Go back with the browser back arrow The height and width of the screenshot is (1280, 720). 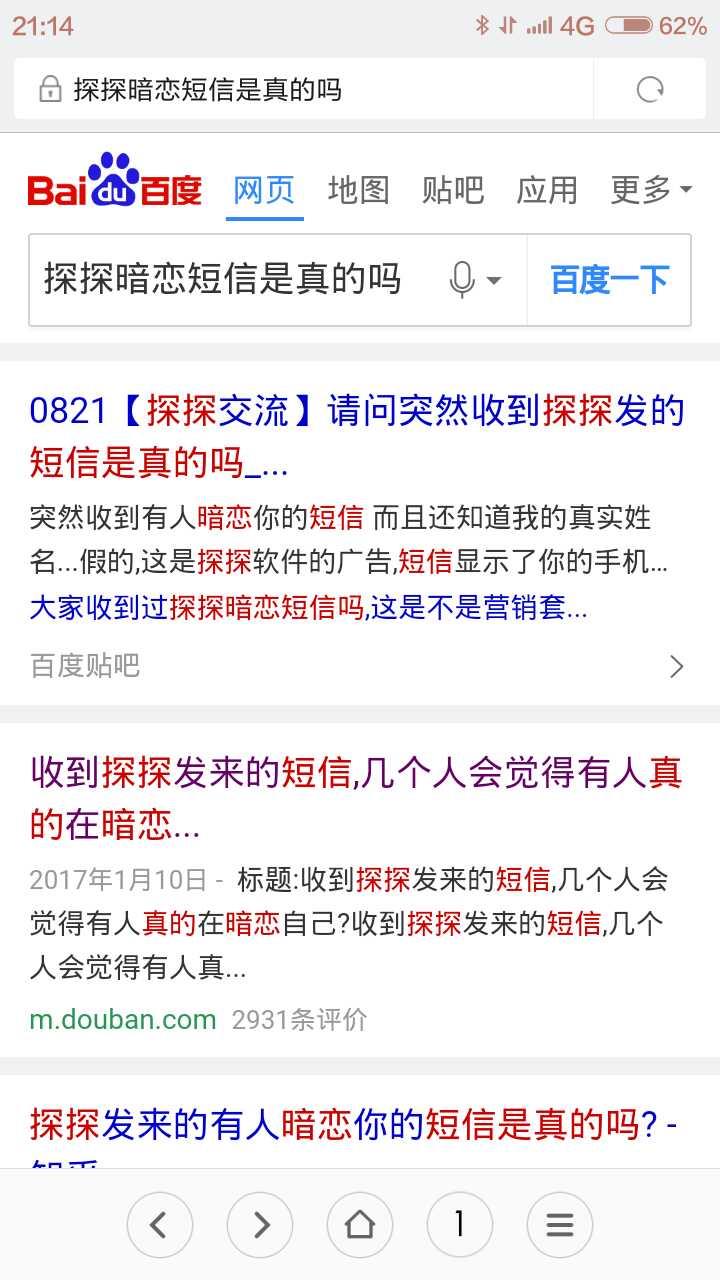click(159, 1224)
